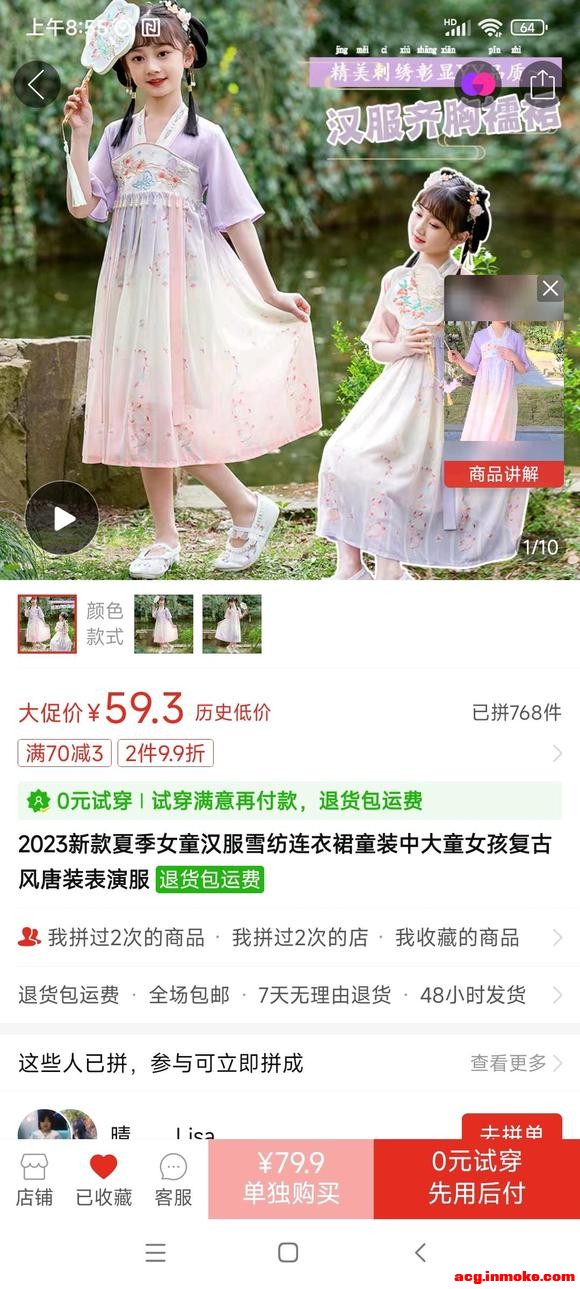Open the 退货包运费 service guarantees row
Viewport: 580px width, 1289px height.
click(x=290, y=995)
